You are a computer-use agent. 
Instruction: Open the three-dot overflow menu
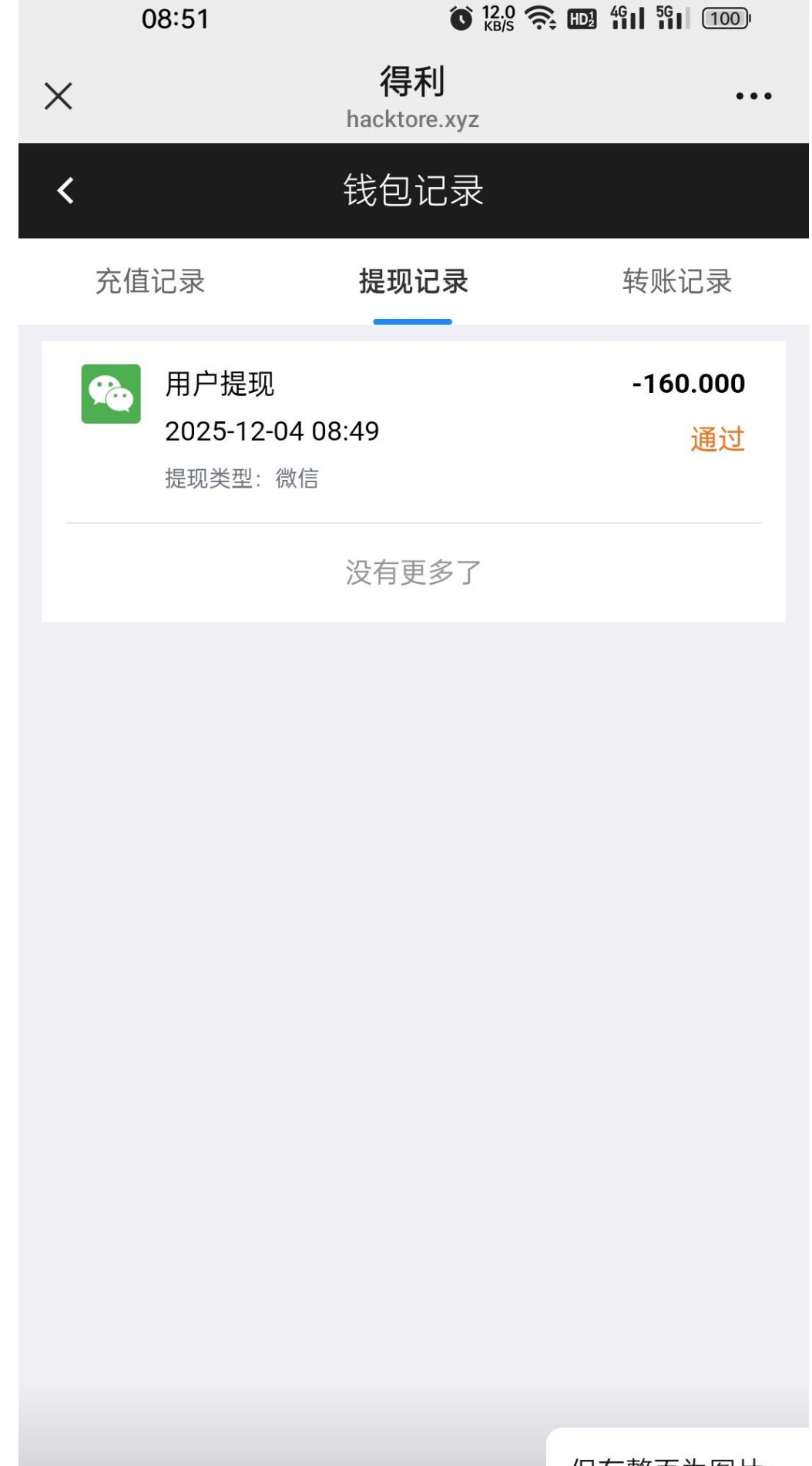pyautogui.click(x=753, y=96)
